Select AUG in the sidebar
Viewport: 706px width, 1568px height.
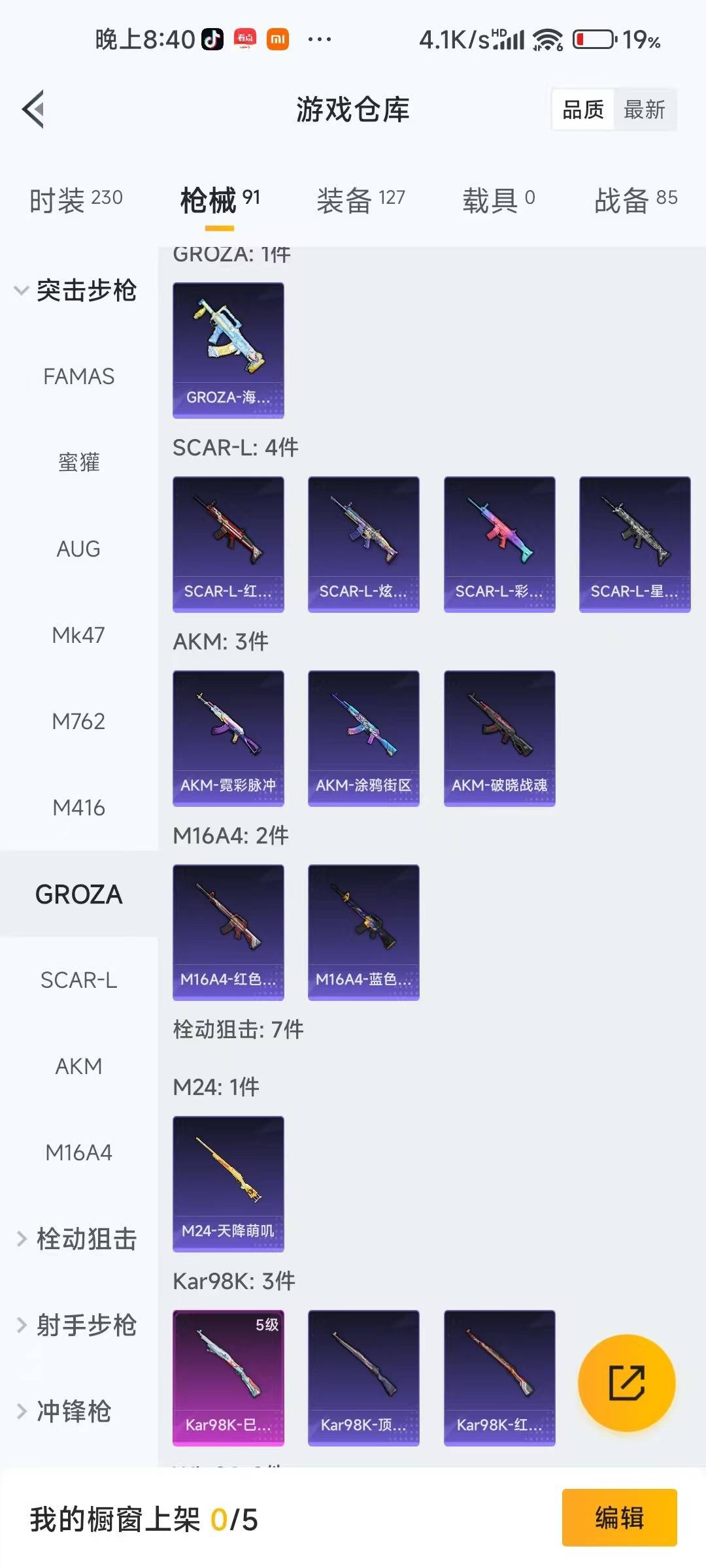pos(78,549)
